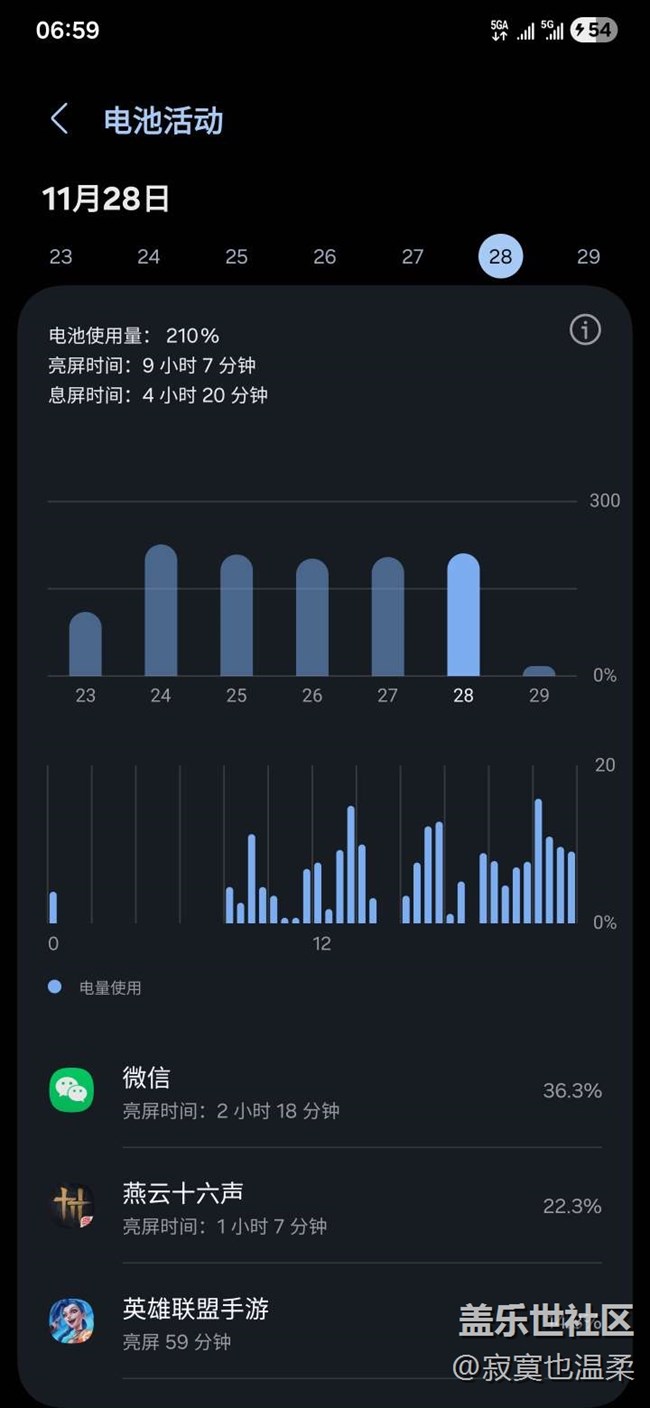Tap the highlighted date 28
Screen dimensions: 650x1408
coord(500,257)
